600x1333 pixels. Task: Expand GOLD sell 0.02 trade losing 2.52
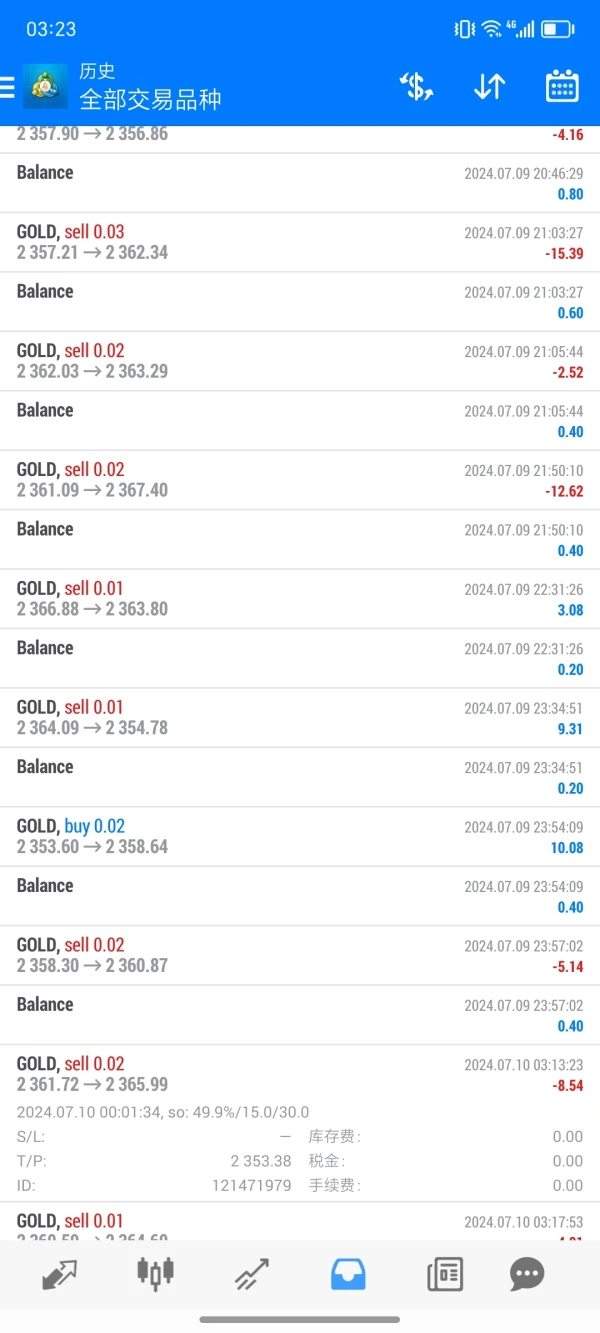(x=300, y=361)
